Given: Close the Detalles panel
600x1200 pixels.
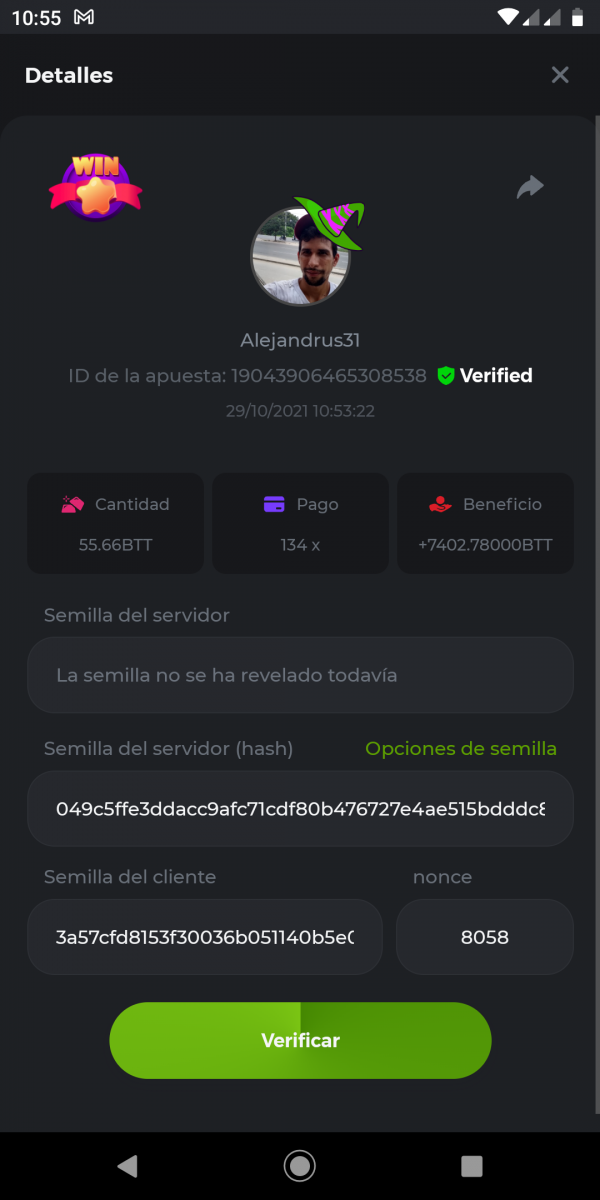Looking at the screenshot, I should click(560, 75).
